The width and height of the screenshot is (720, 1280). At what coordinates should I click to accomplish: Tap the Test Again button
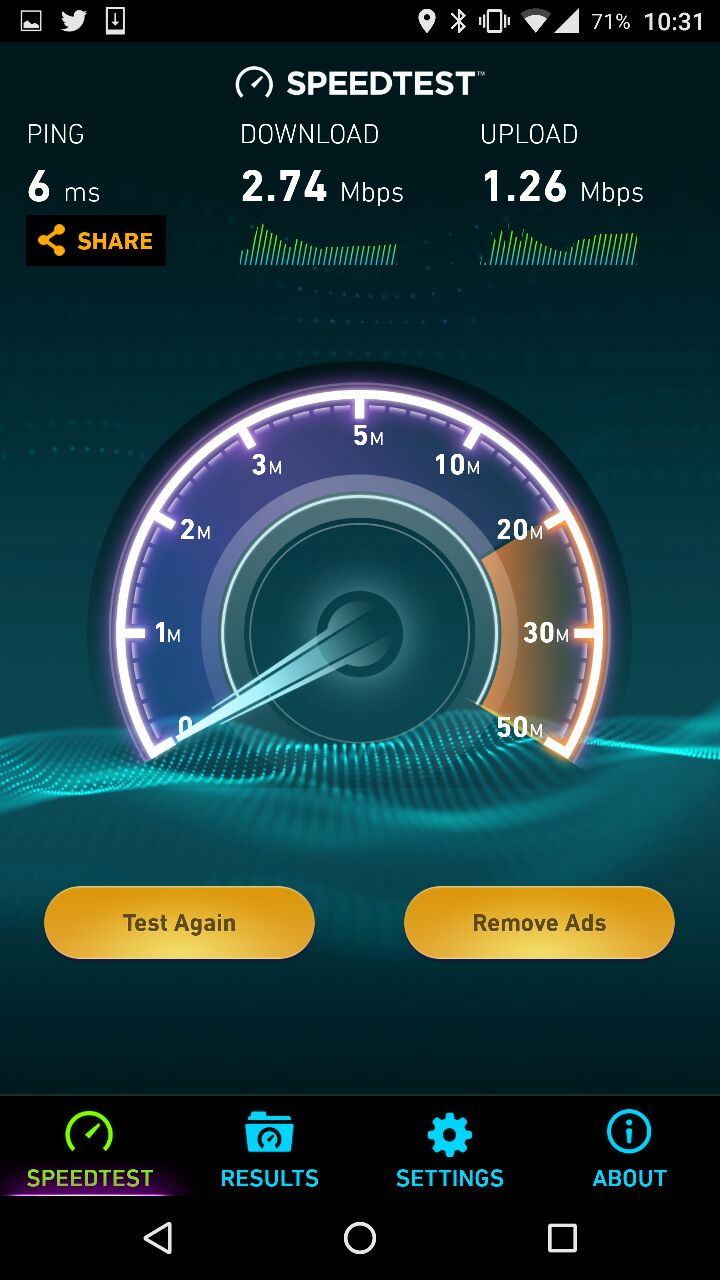click(179, 922)
